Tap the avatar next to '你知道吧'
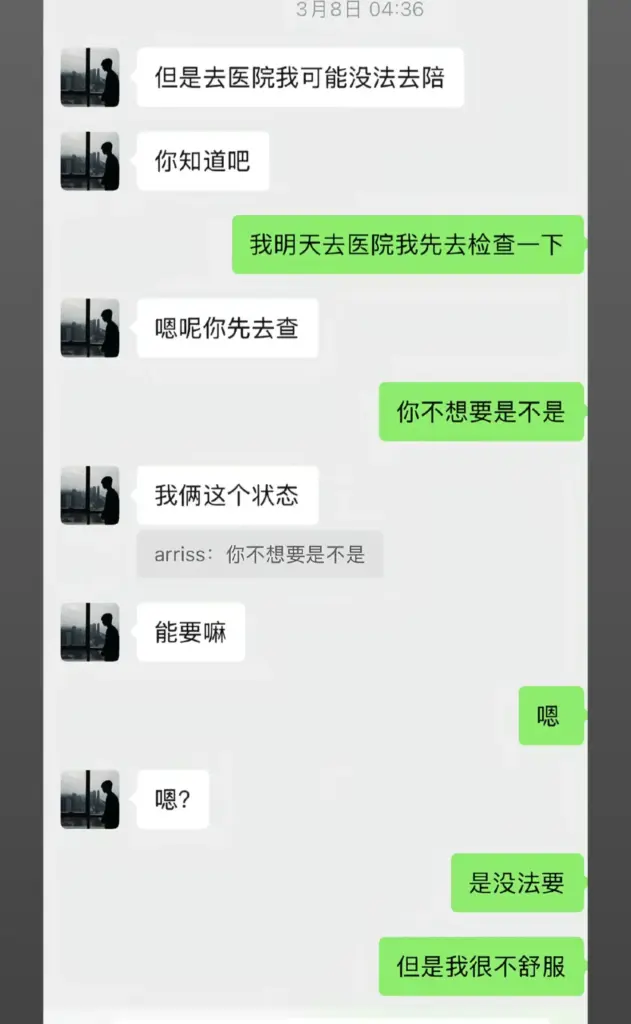631x1024 pixels. pos(90,161)
